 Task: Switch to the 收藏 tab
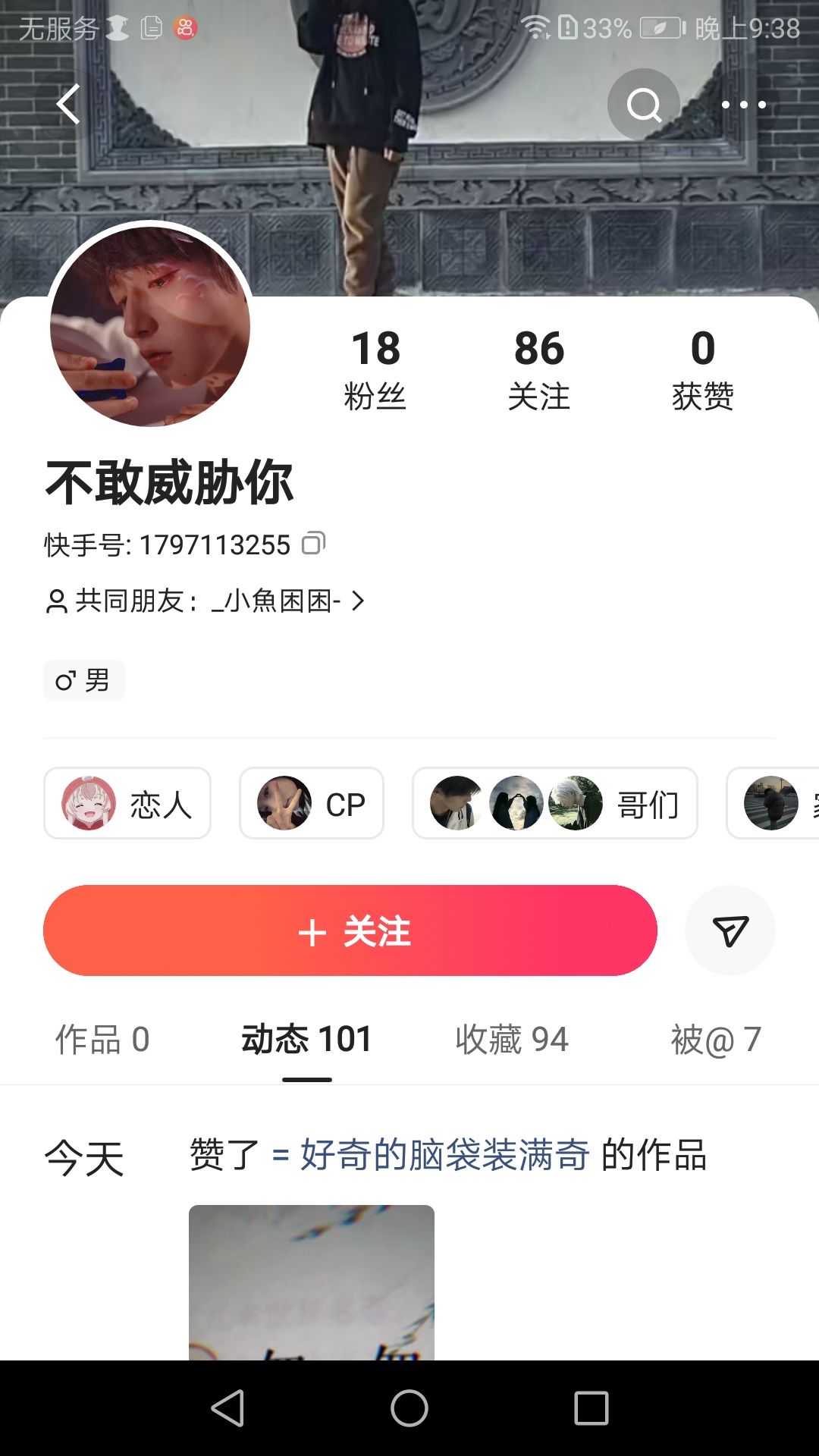click(x=512, y=1039)
